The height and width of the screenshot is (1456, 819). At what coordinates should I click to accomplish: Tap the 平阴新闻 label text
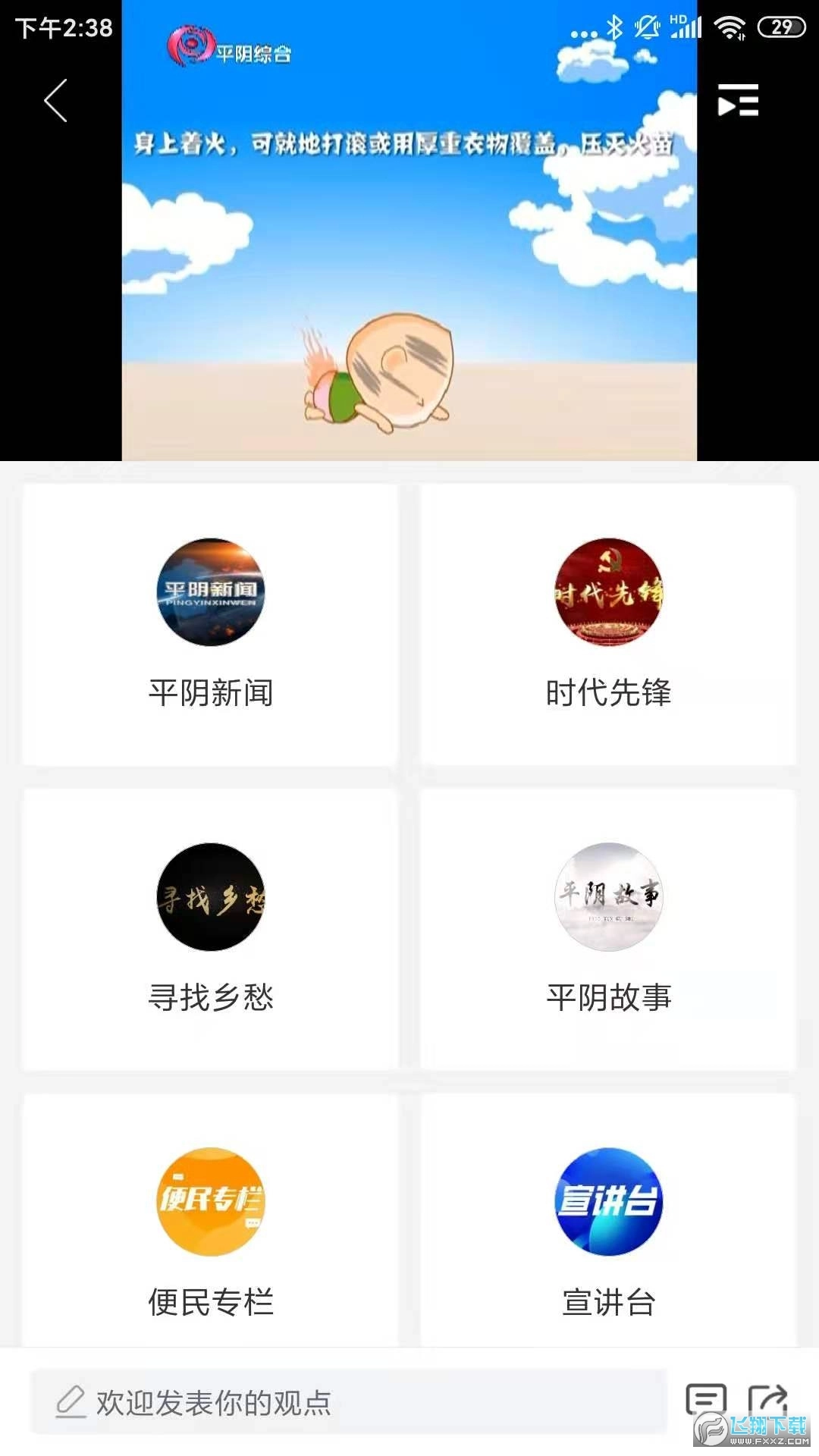tap(210, 692)
